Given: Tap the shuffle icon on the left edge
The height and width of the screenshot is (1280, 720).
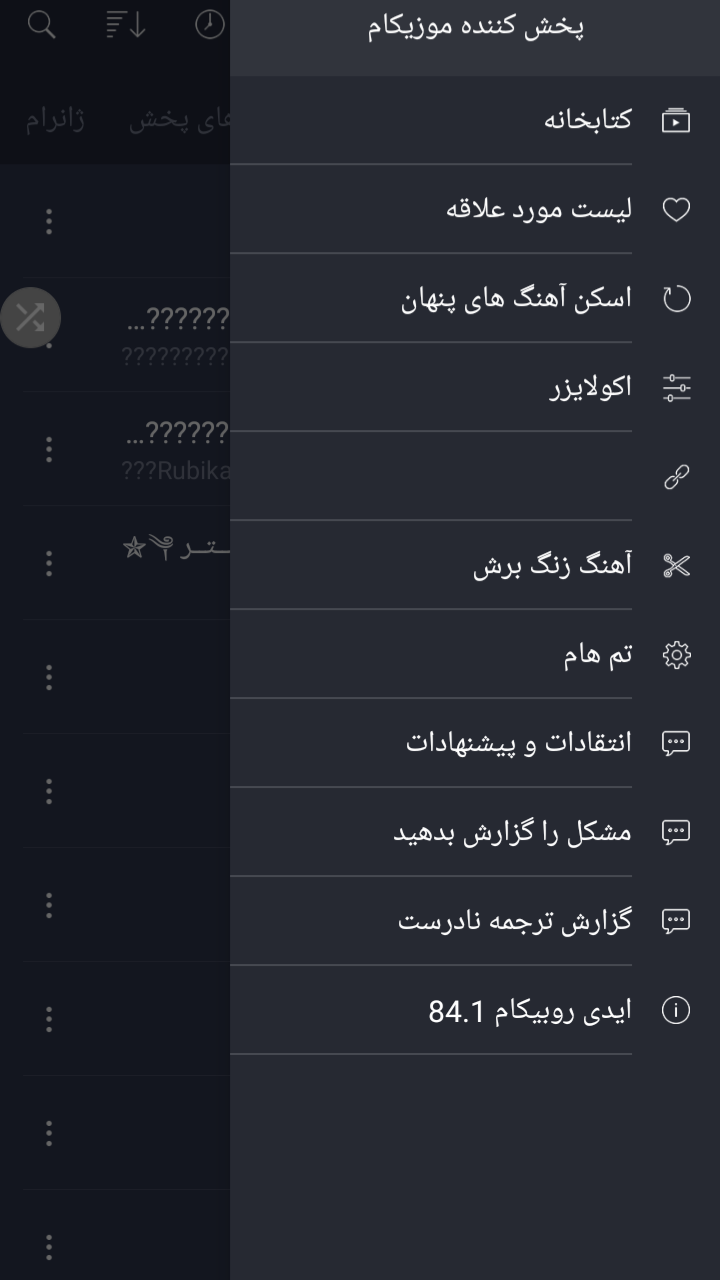Looking at the screenshot, I should click(x=32, y=318).
